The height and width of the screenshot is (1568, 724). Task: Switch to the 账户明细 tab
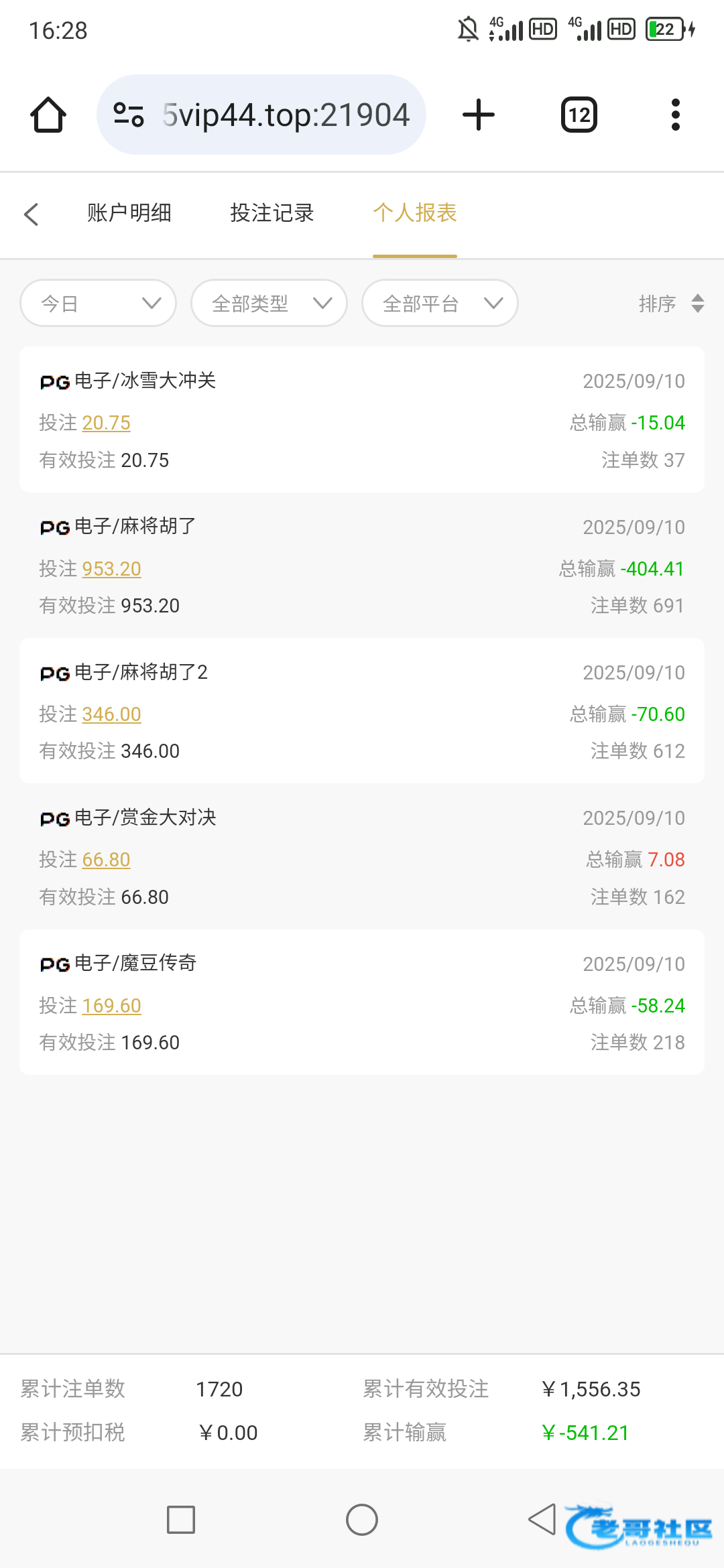tap(129, 213)
